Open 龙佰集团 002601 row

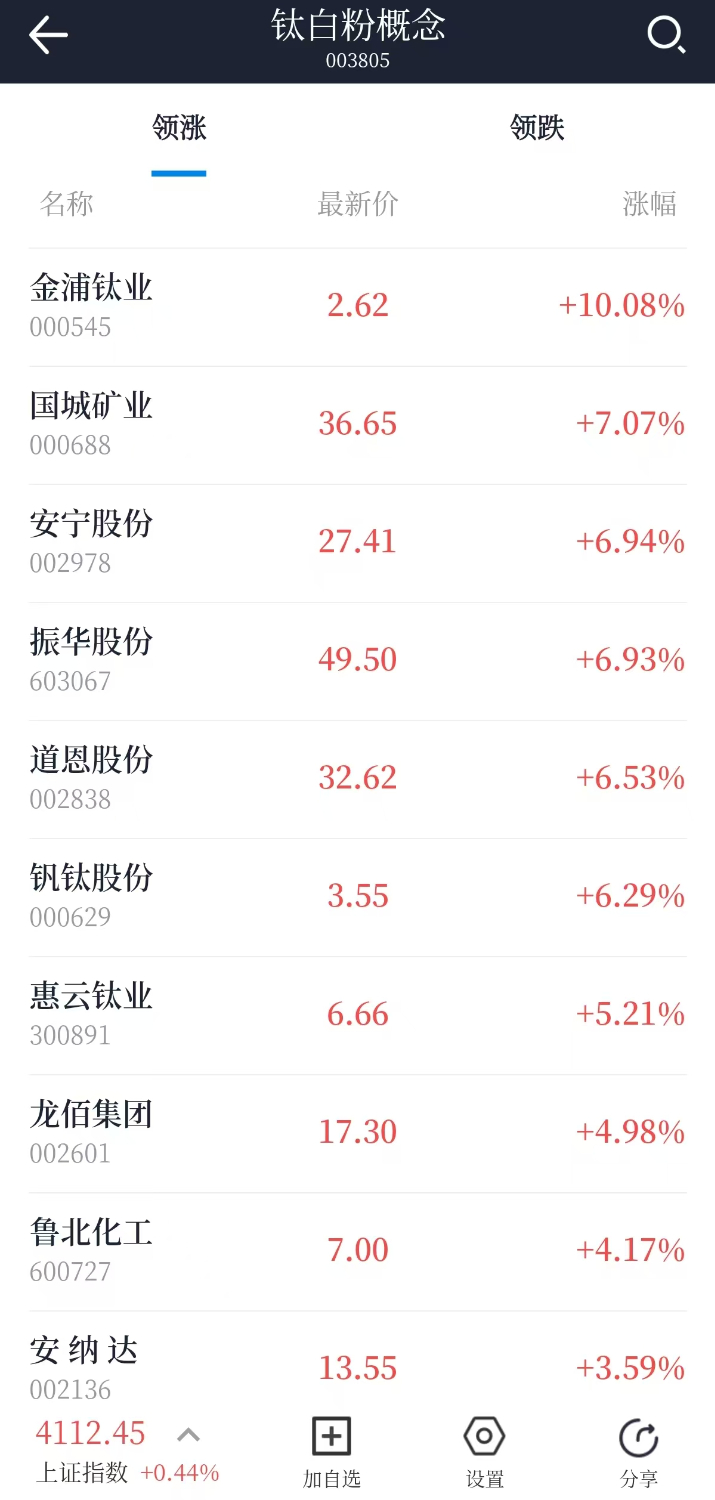[358, 1133]
